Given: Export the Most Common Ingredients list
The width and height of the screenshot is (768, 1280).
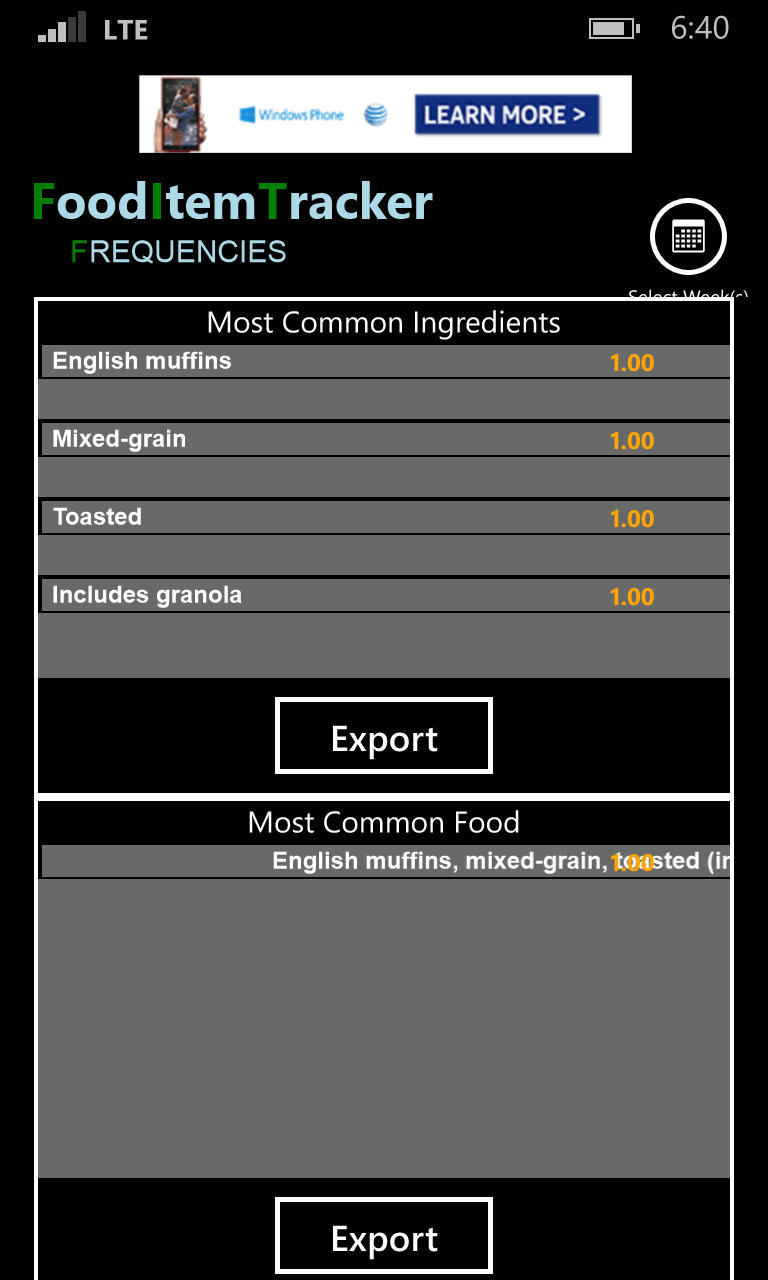Looking at the screenshot, I should [384, 736].
